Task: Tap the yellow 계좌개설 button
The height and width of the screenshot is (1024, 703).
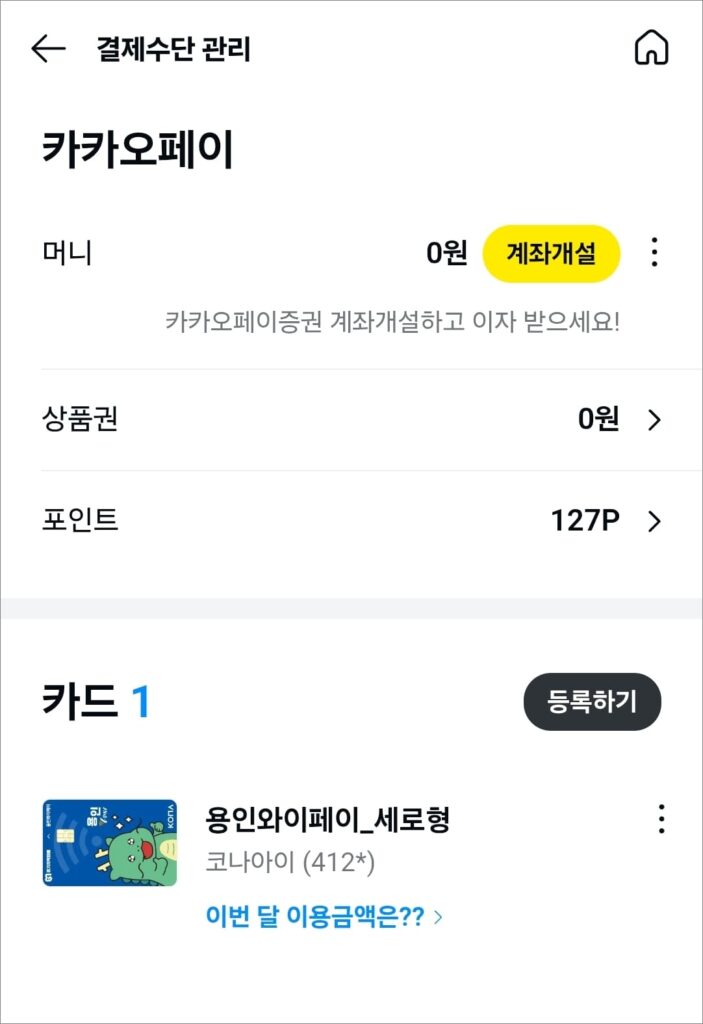Action: (551, 254)
